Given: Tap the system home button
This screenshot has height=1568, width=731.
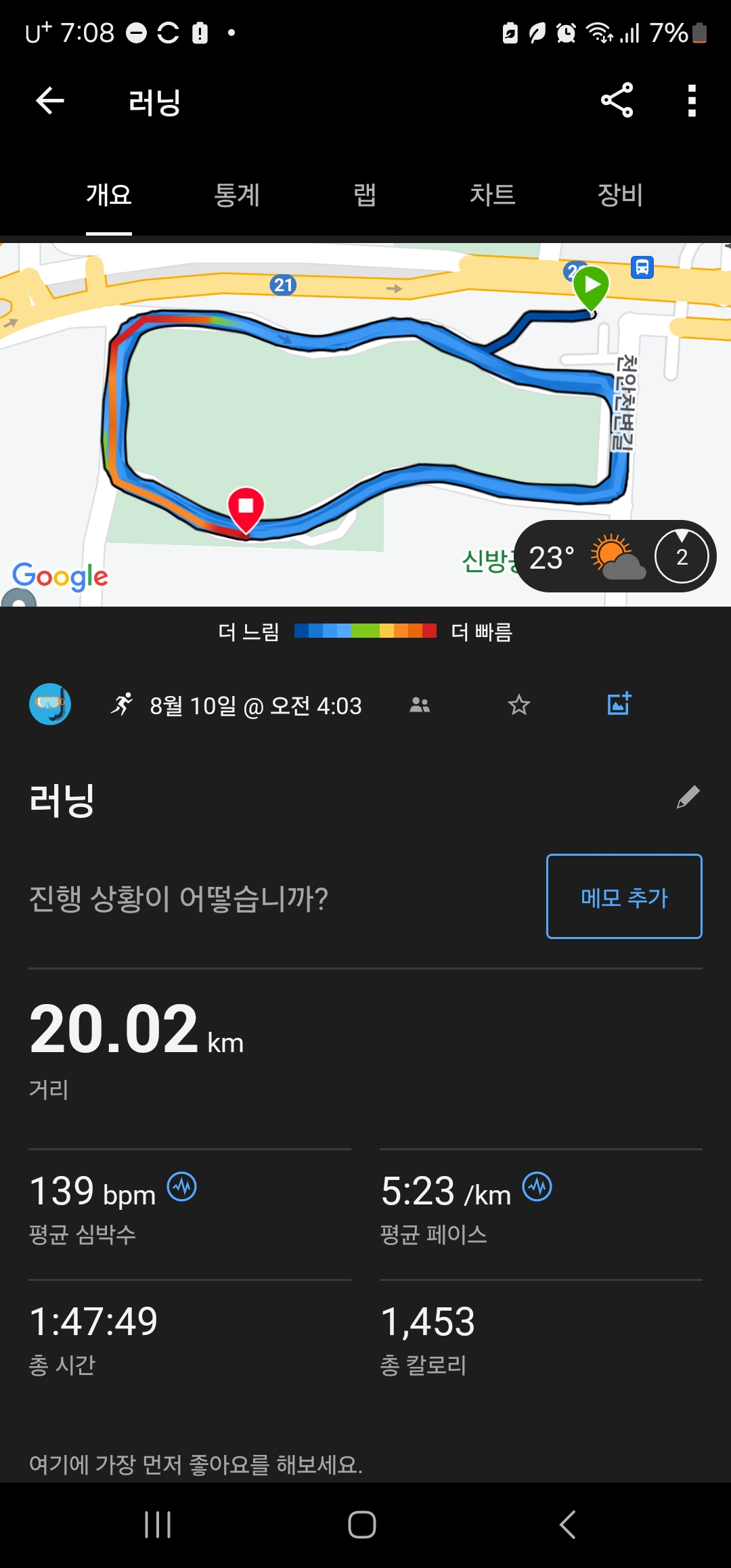Looking at the screenshot, I should point(362,1525).
